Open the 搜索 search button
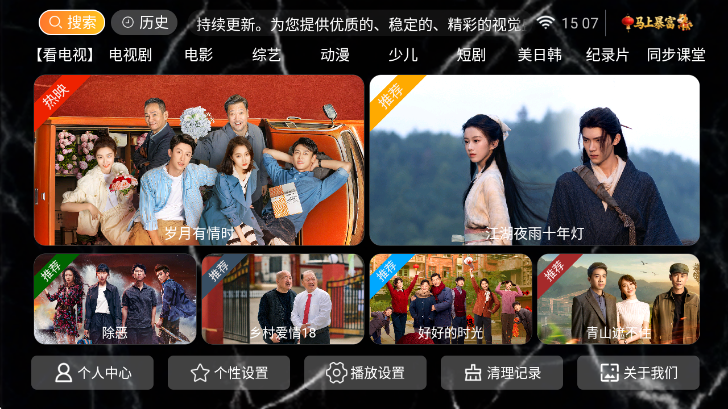 tap(72, 22)
